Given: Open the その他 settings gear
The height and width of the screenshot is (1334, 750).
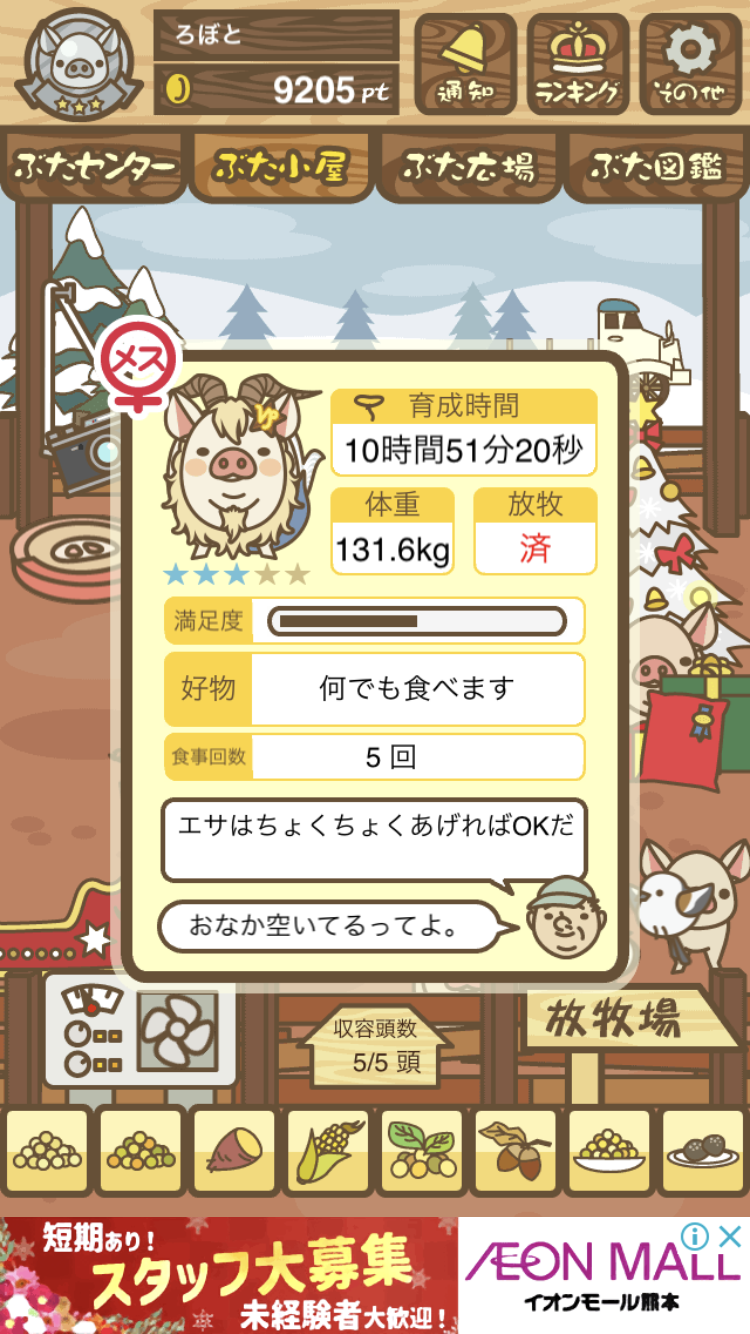Looking at the screenshot, I should tap(691, 63).
